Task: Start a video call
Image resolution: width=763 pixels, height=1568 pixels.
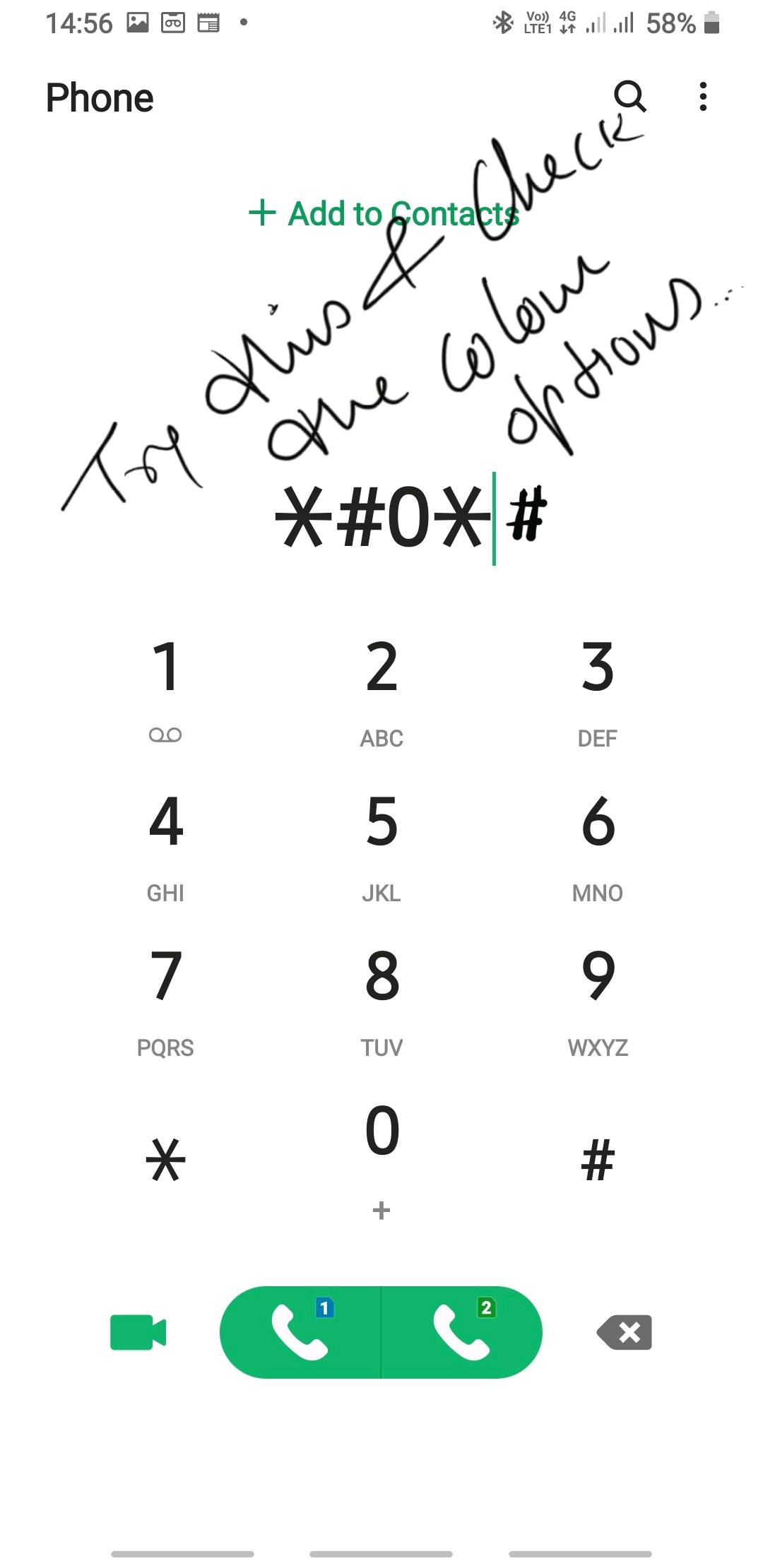Action: pyautogui.click(x=138, y=1332)
